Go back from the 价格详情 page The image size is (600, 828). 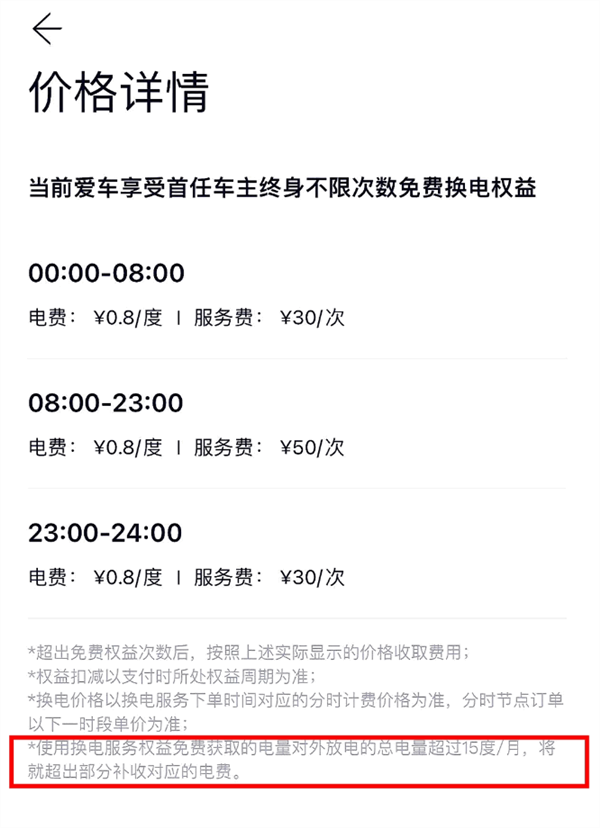[x=46, y=30]
